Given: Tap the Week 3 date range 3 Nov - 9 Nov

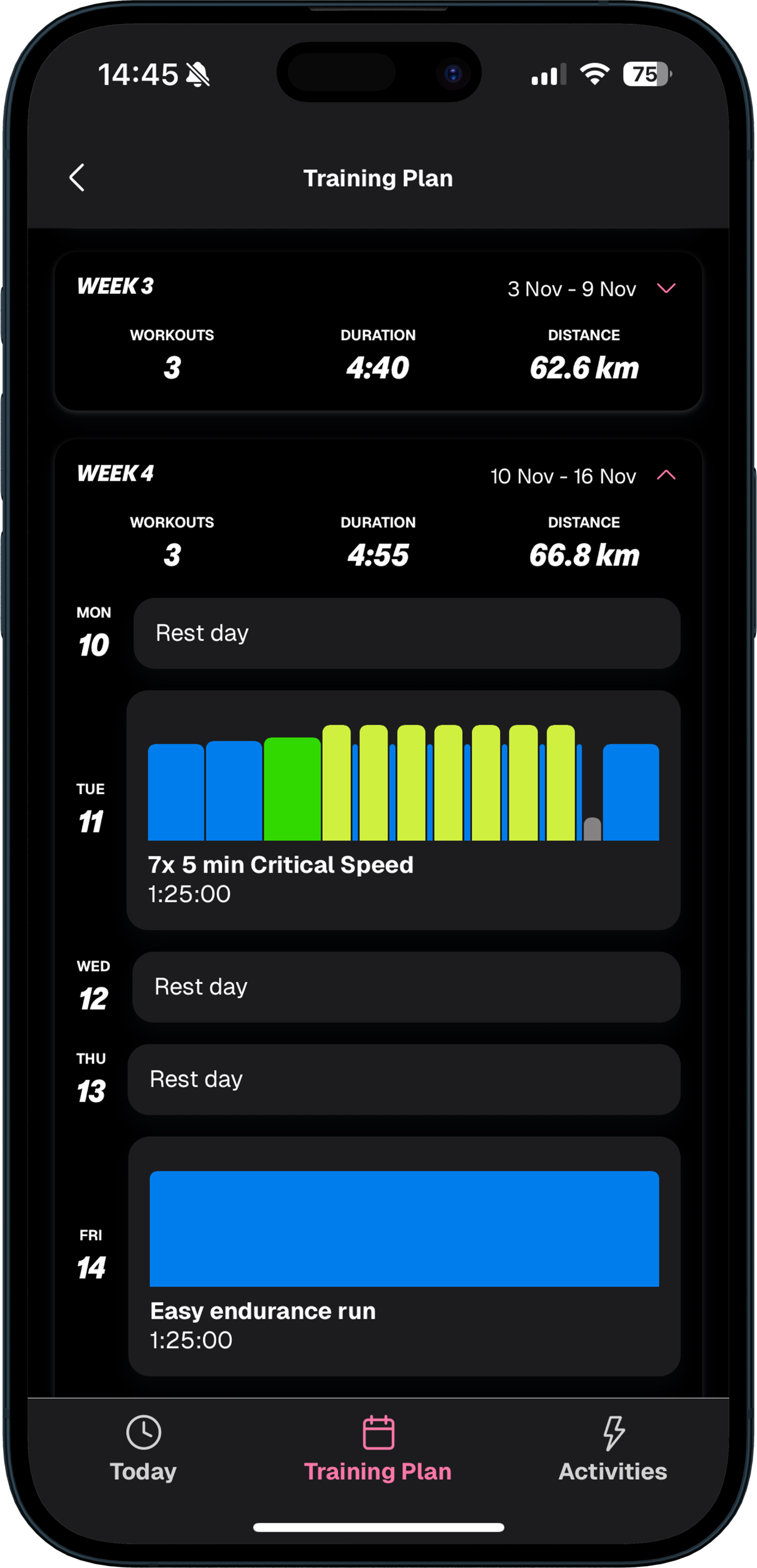Looking at the screenshot, I should pos(571,289).
